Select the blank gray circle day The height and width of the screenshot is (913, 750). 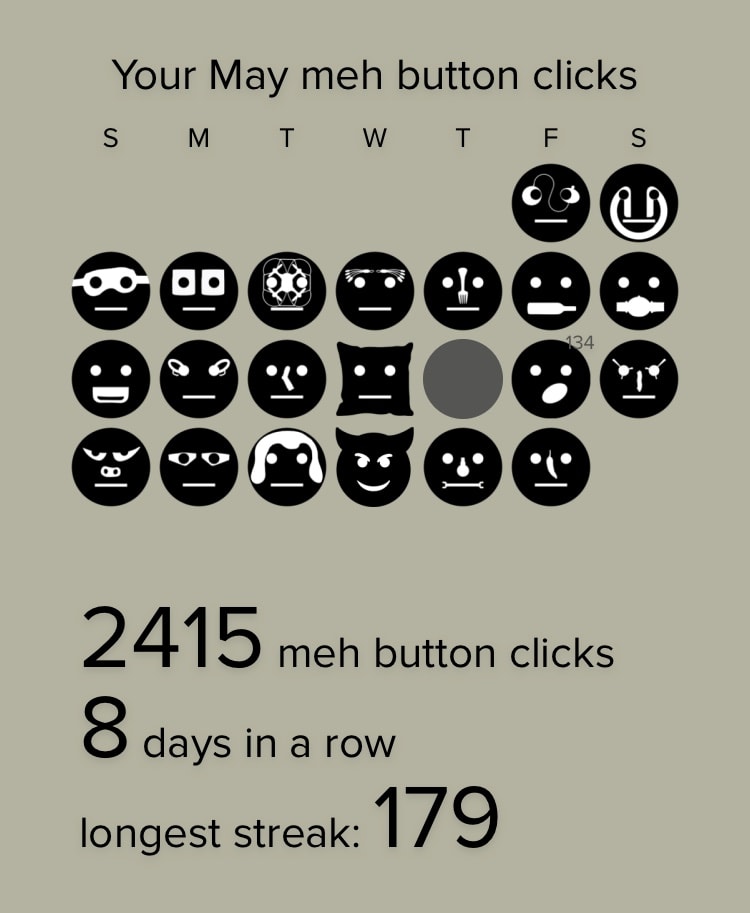pos(462,379)
